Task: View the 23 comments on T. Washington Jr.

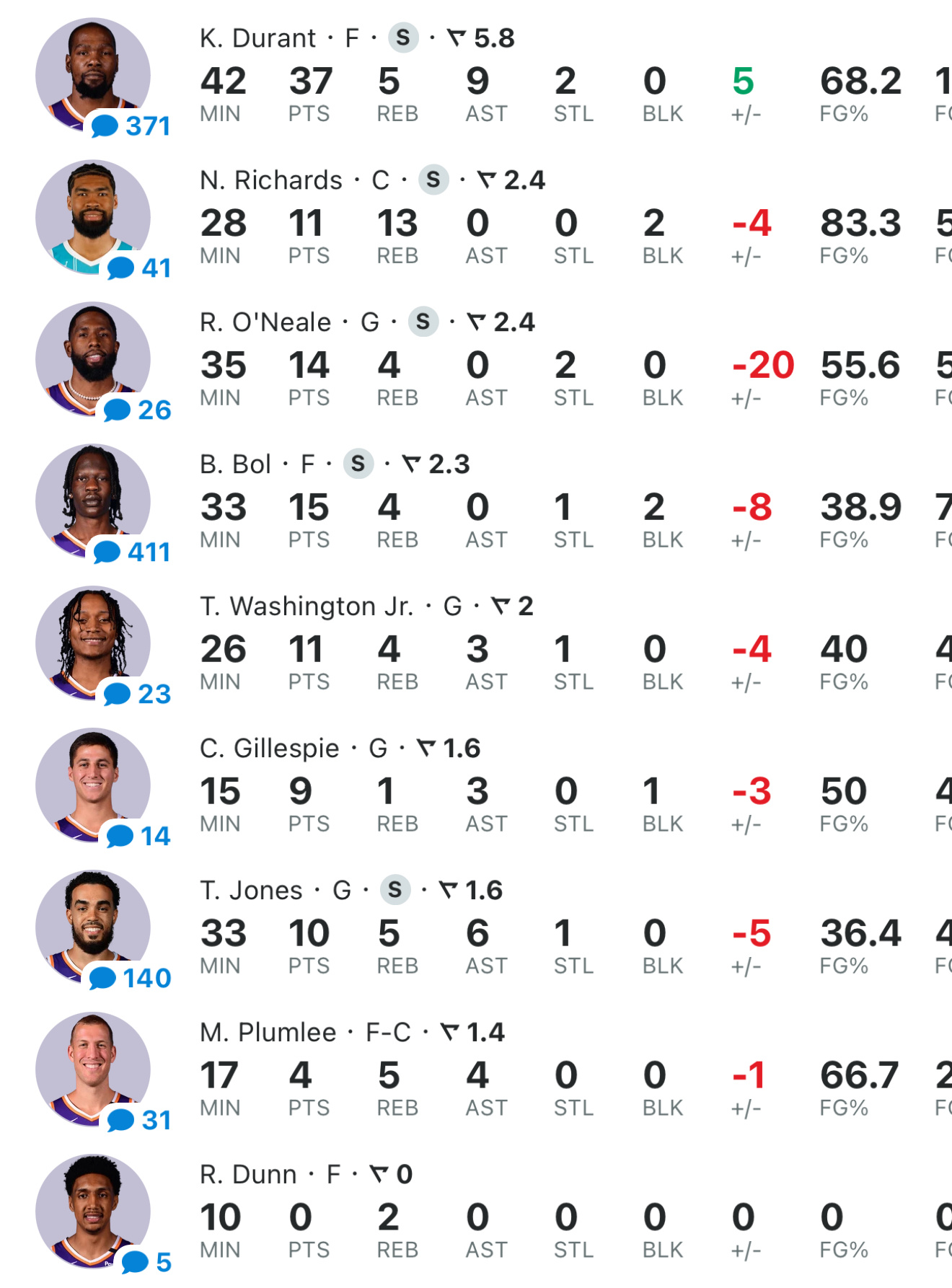Action: click(138, 694)
